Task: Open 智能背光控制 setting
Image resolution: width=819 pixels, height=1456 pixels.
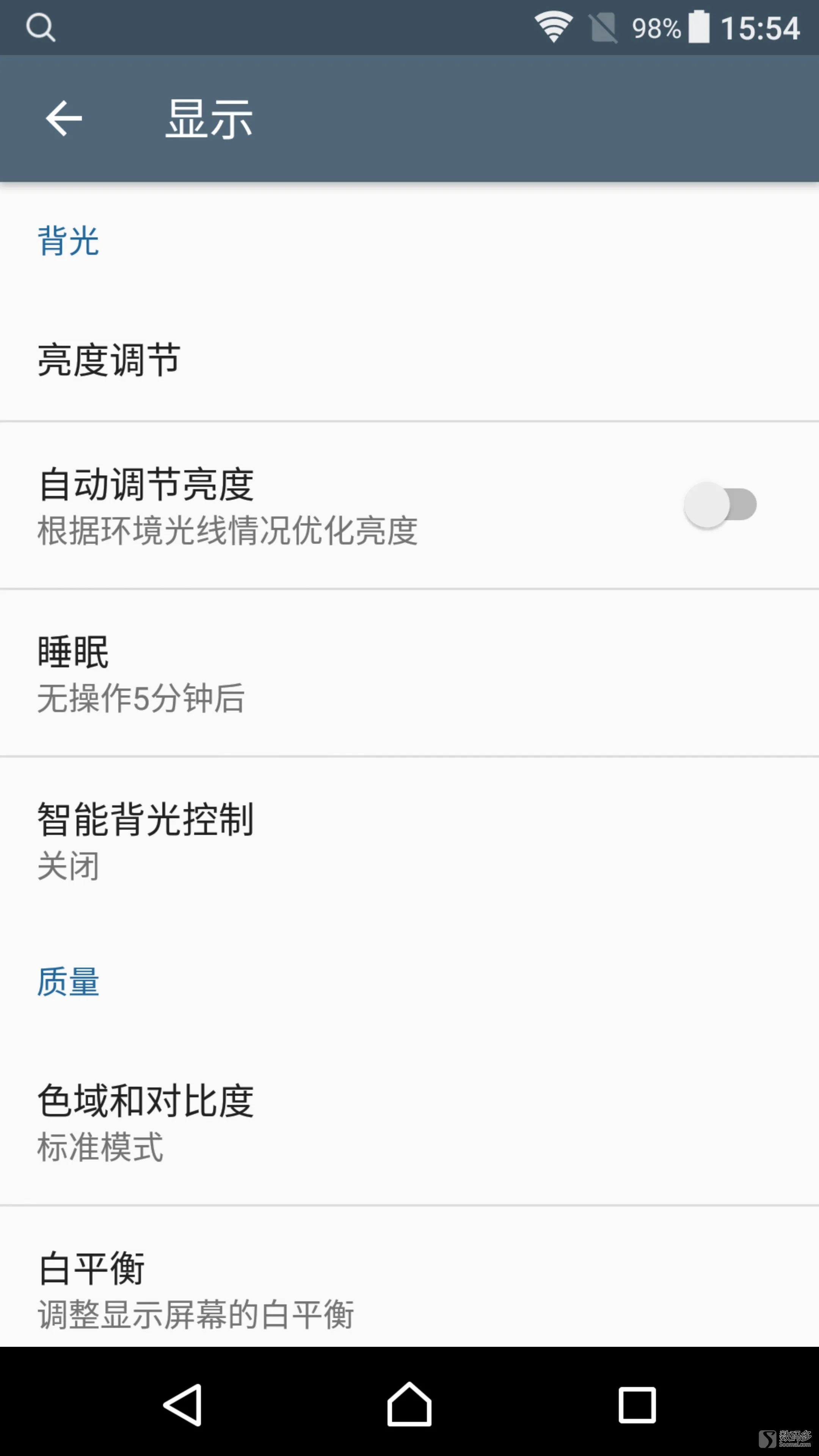Action: coord(409,841)
